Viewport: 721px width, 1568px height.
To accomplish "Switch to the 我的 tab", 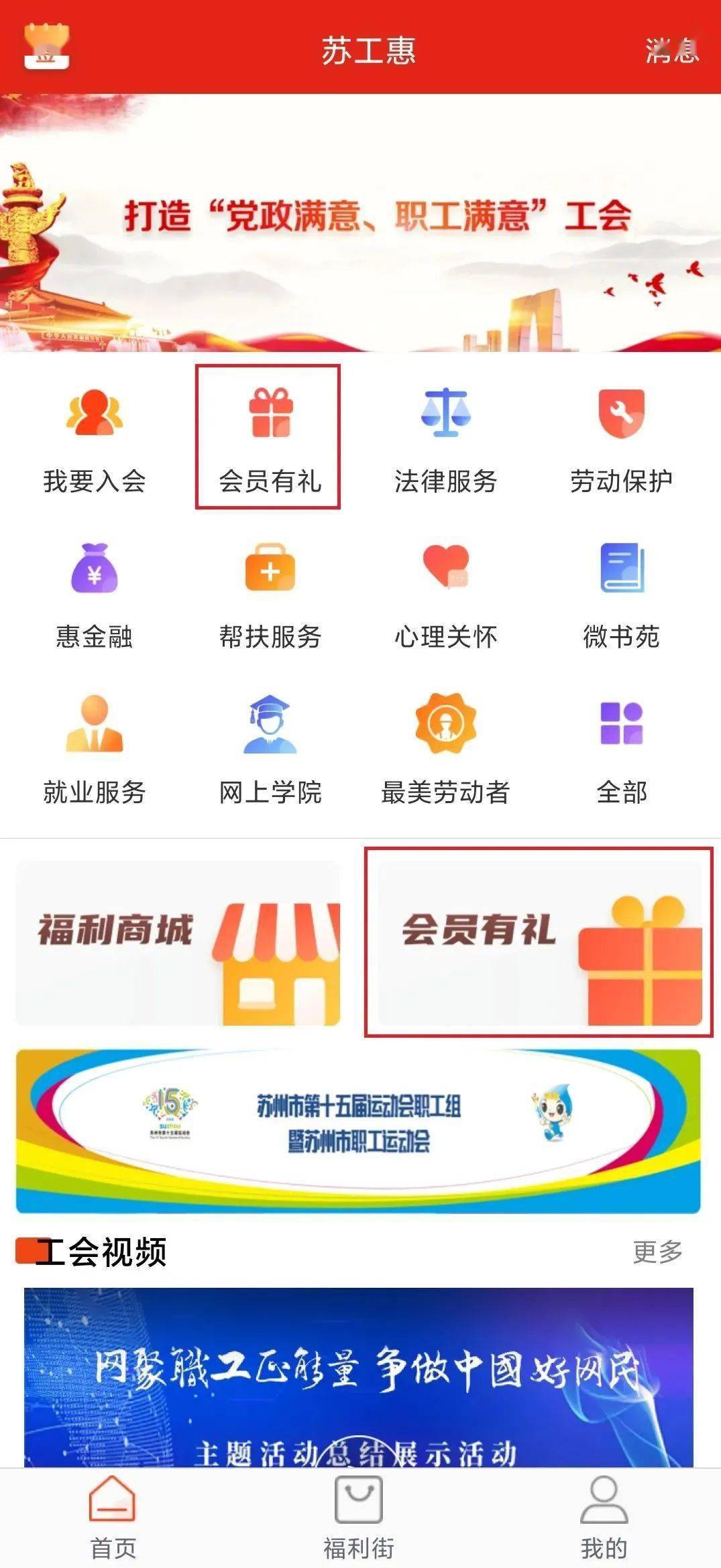I will [x=604, y=1518].
